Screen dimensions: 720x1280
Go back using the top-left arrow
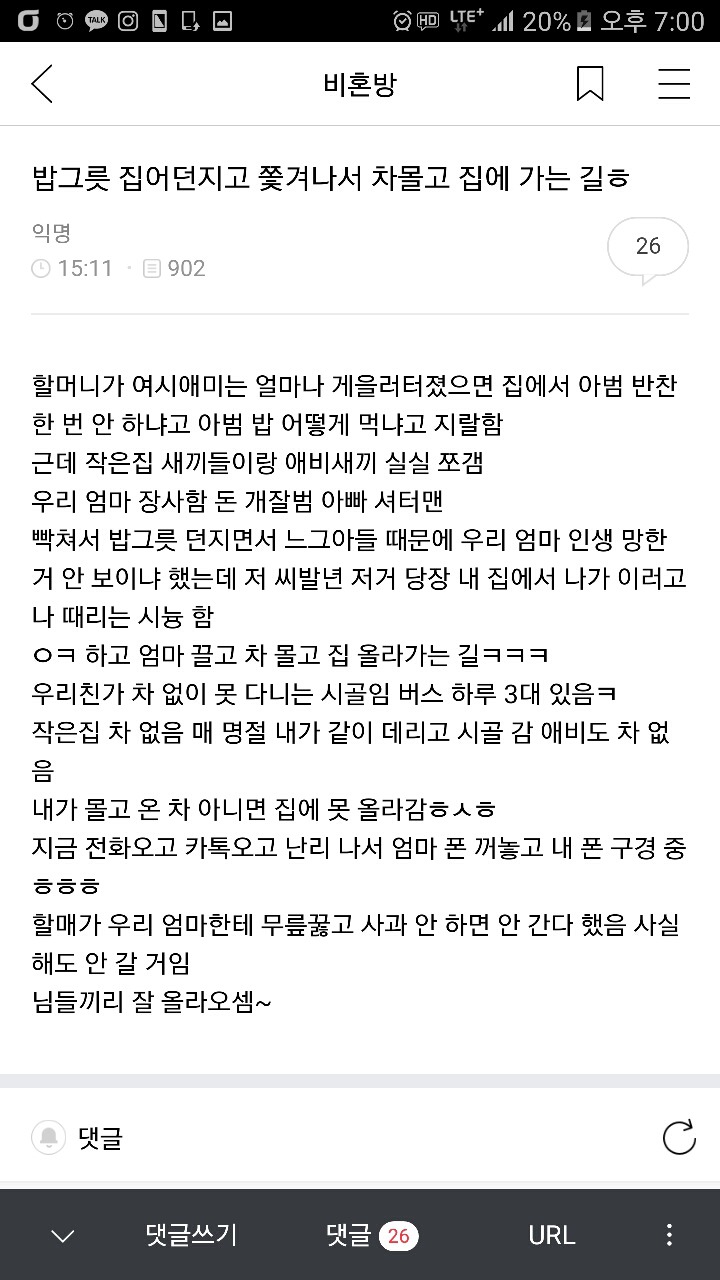pyautogui.click(x=42, y=85)
